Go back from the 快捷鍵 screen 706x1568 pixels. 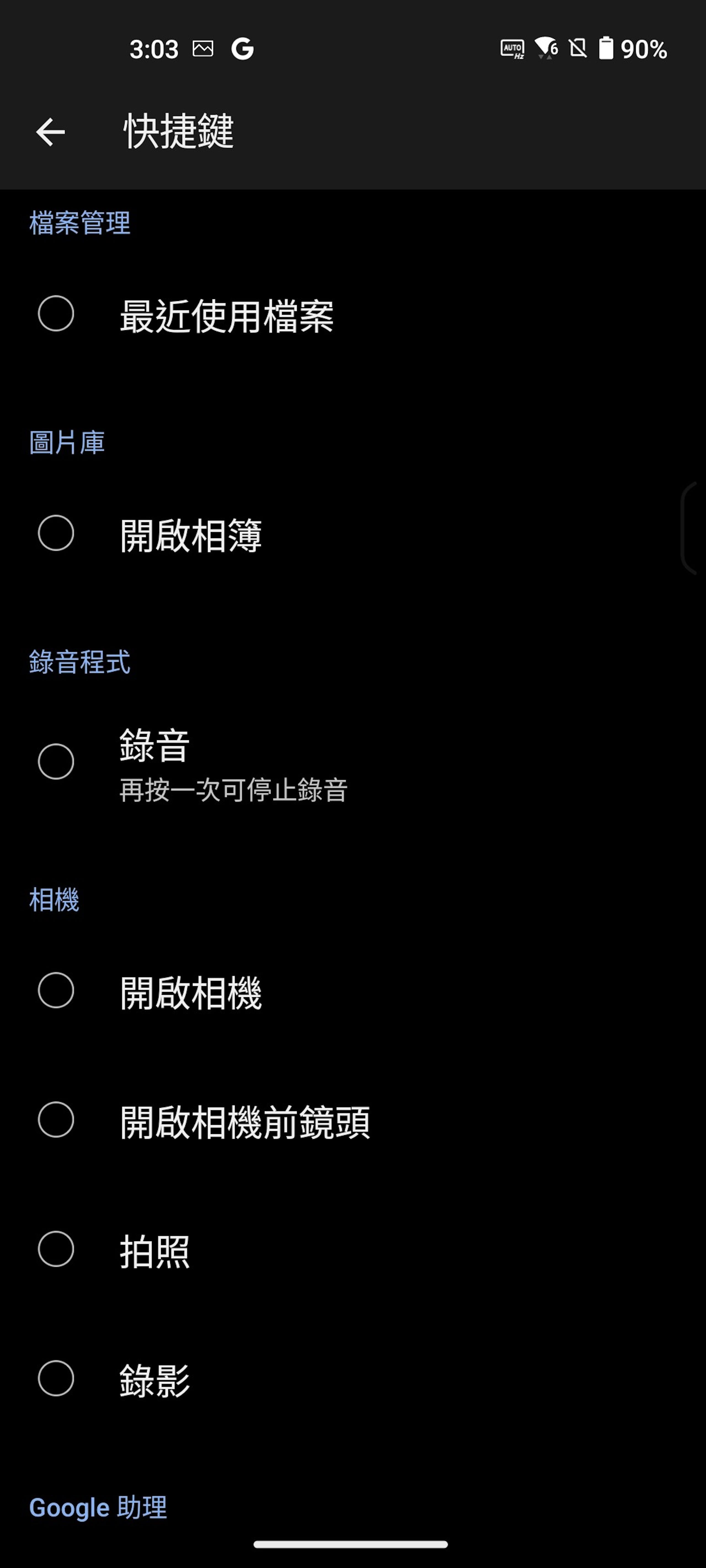click(x=50, y=132)
